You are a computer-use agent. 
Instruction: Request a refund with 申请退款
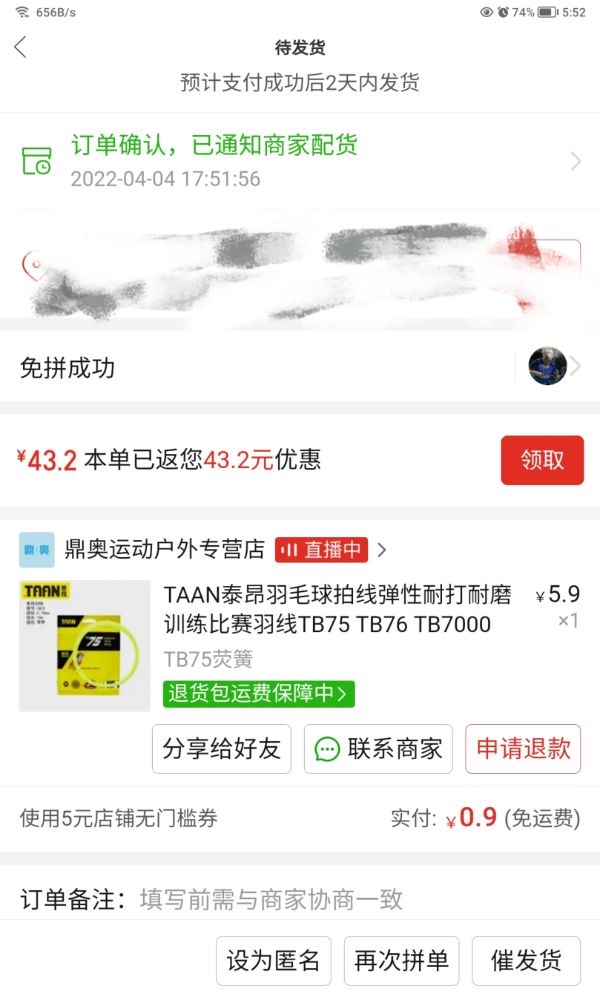point(522,749)
